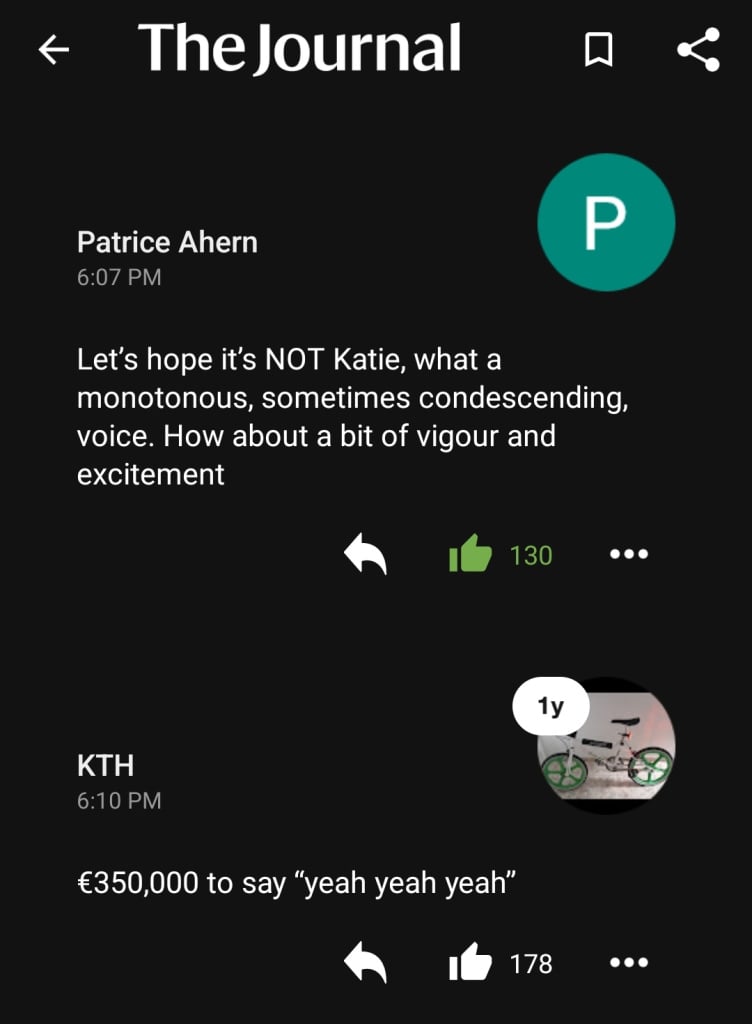The width and height of the screenshot is (752, 1024).
Task: Like KTH's comment
Action: click(x=471, y=964)
